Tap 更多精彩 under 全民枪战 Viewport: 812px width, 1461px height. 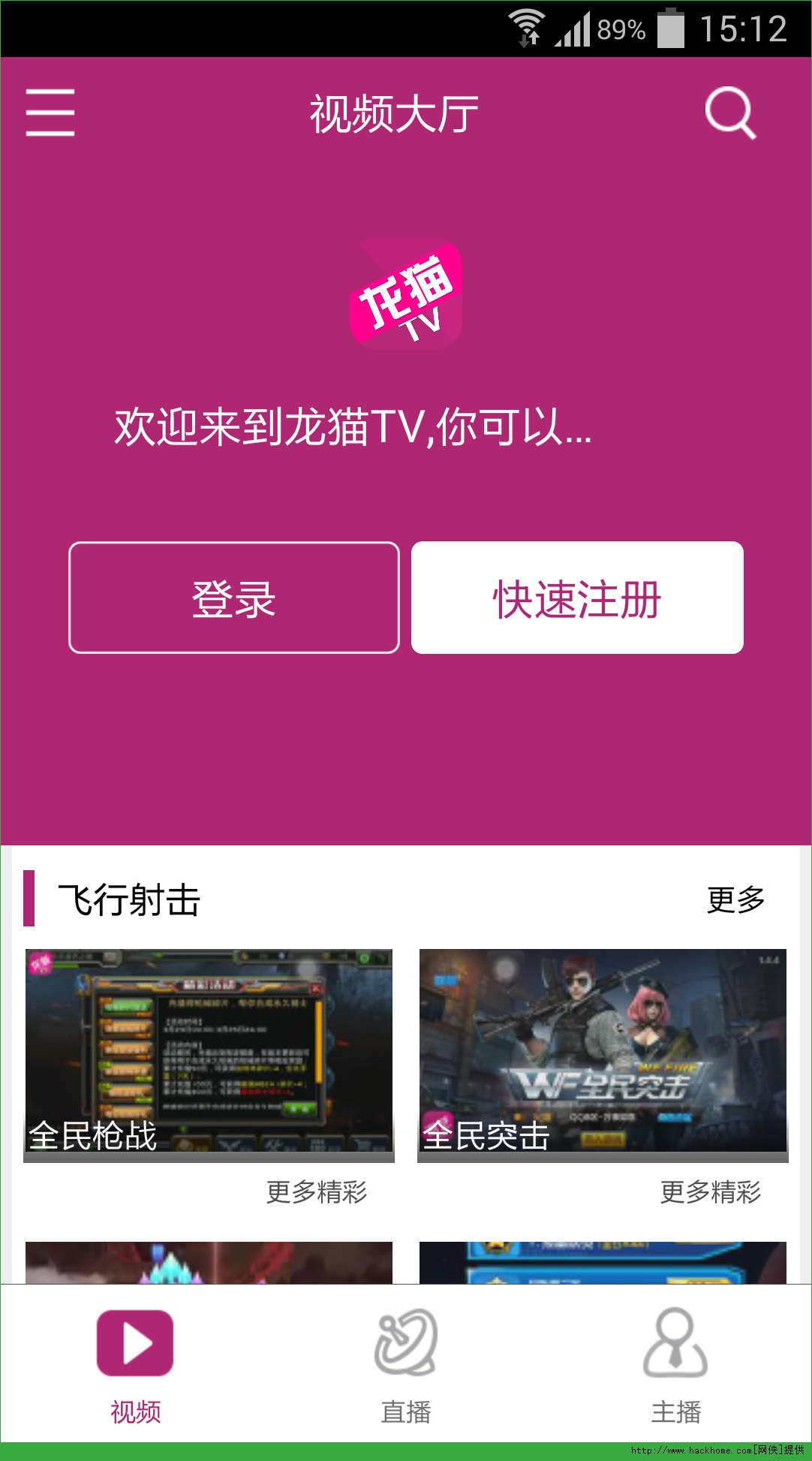317,1191
